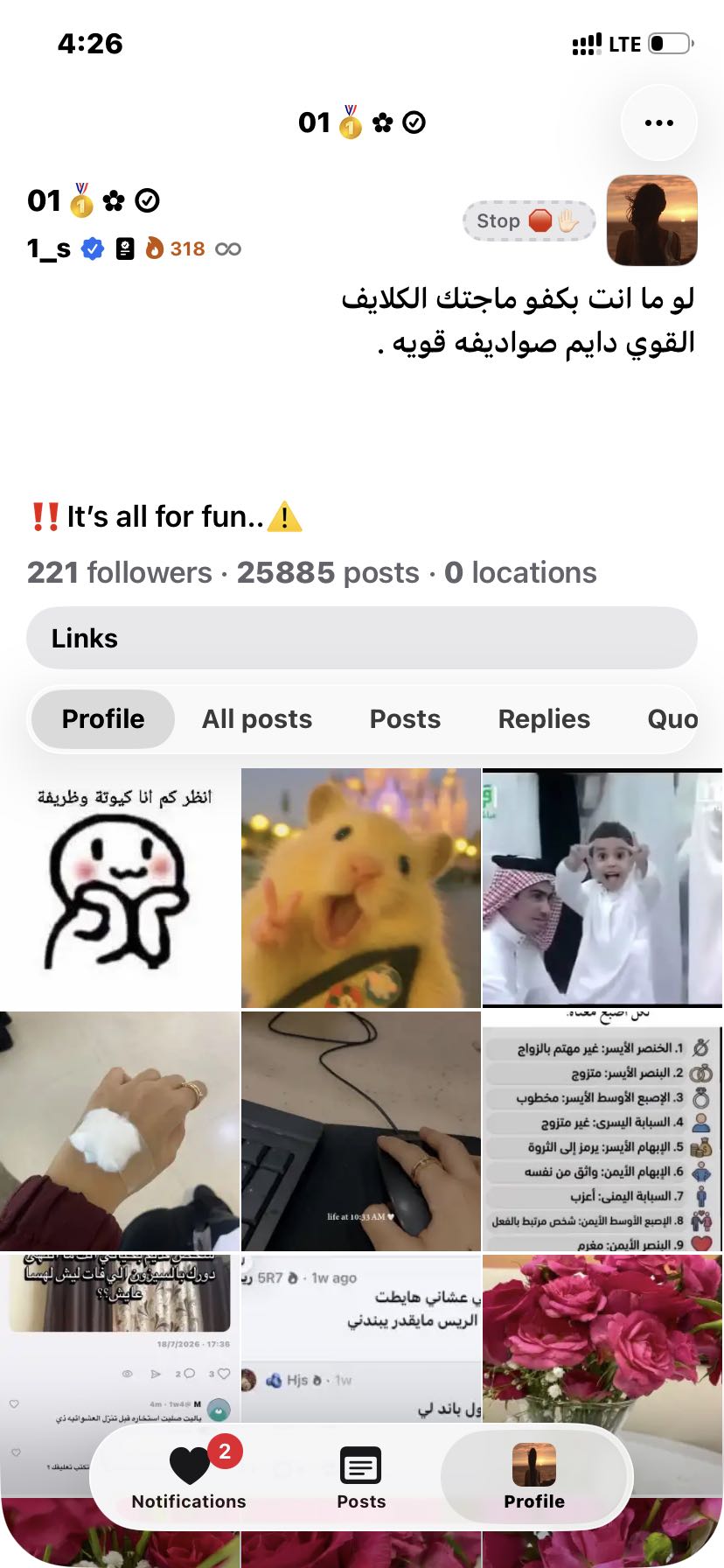
Task: Expand the Links section
Action: pyautogui.click(x=362, y=638)
